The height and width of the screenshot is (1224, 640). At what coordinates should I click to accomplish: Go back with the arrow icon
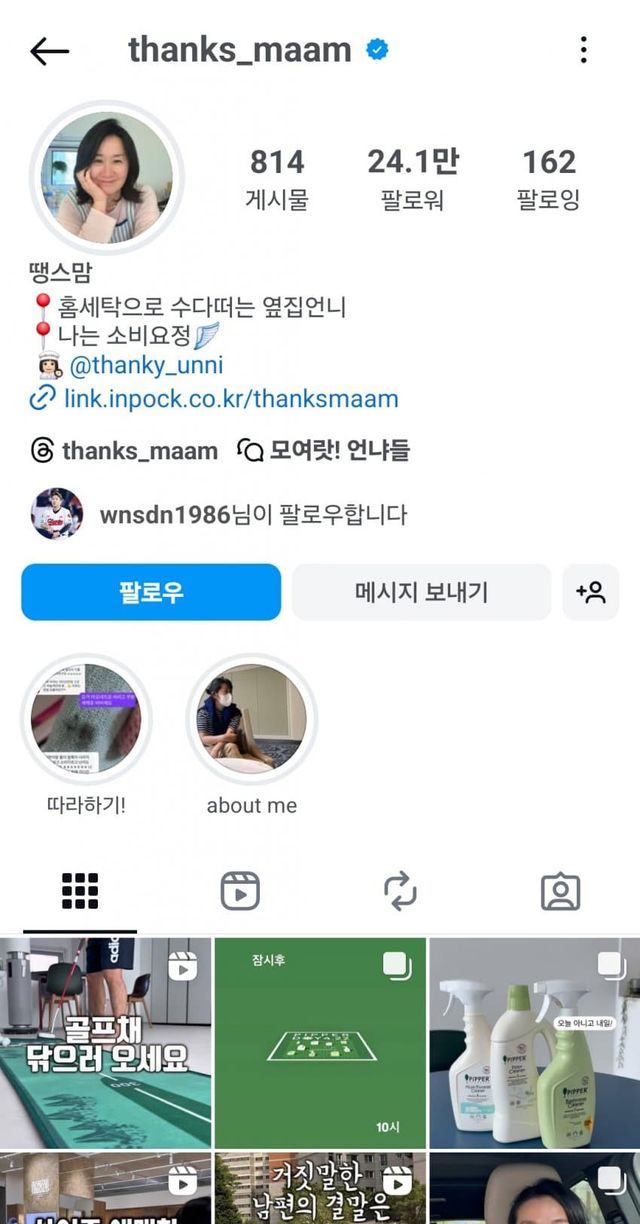[x=49, y=50]
